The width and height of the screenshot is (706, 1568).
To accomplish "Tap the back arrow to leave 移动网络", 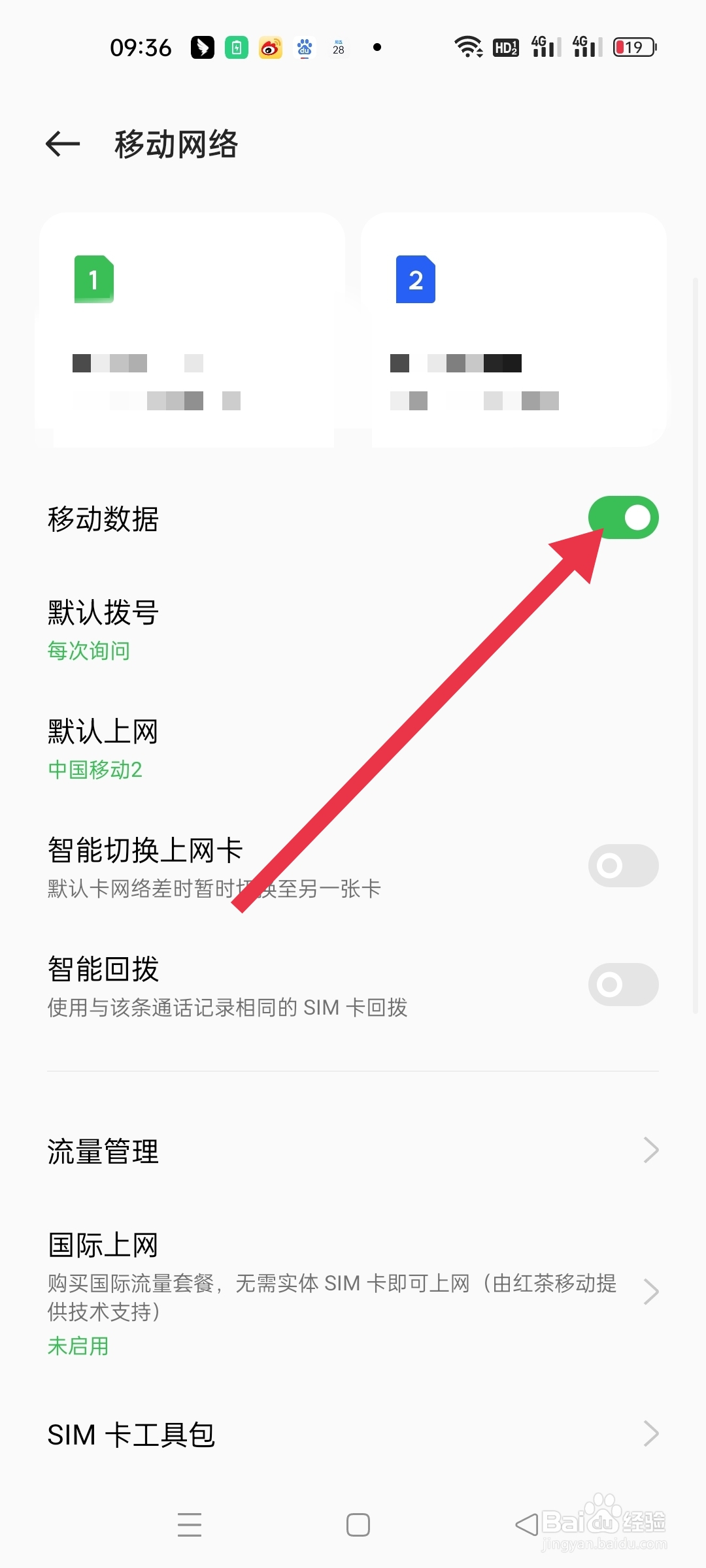I will [62, 144].
